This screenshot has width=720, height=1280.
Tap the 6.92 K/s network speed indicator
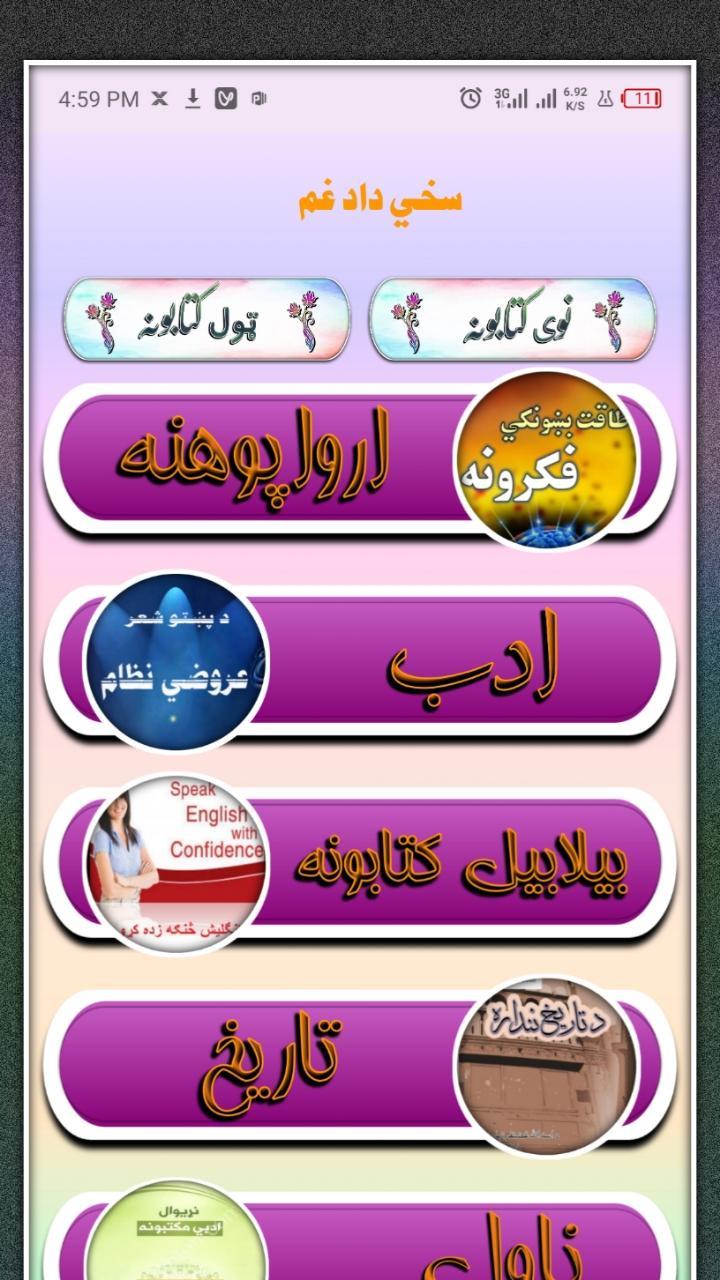pyautogui.click(x=575, y=95)
